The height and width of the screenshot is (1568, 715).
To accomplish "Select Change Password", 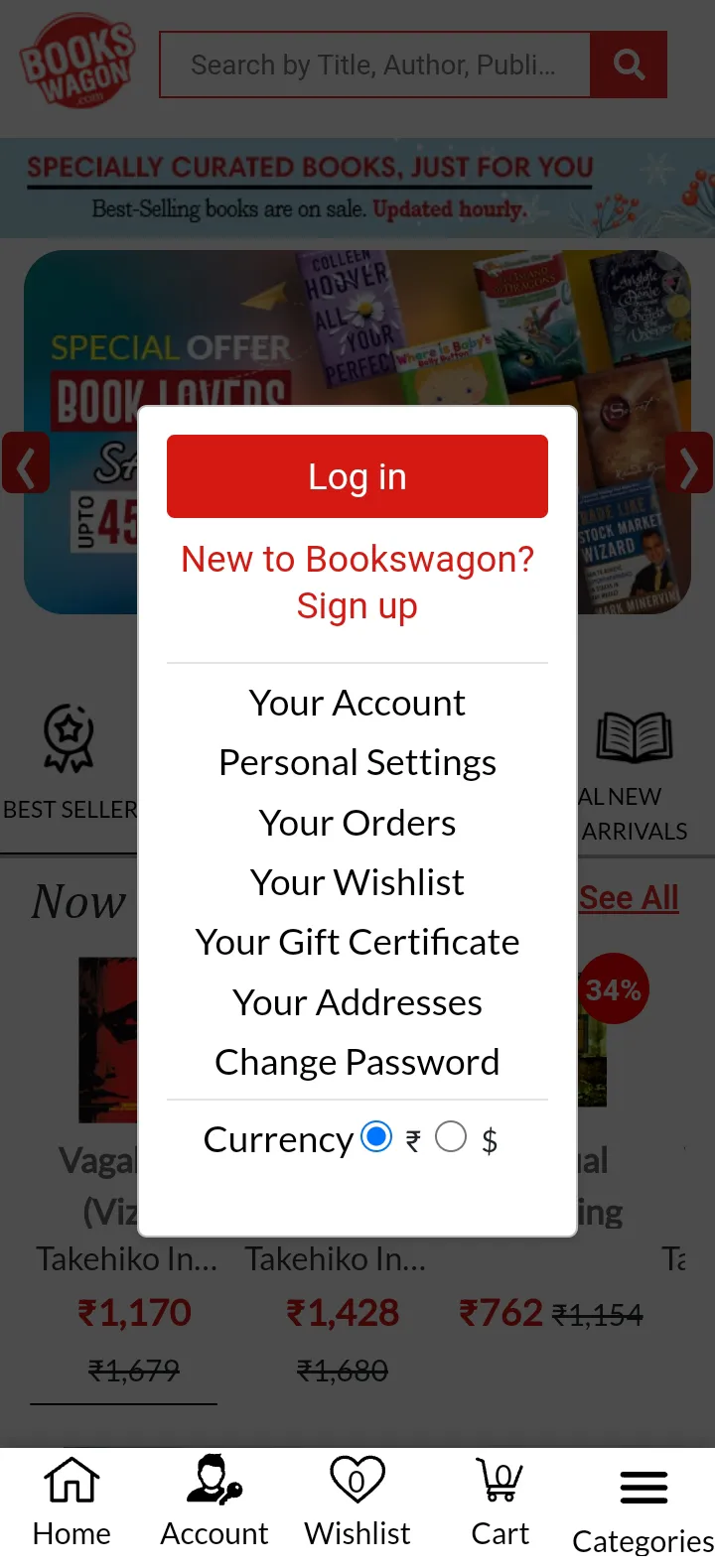I will 357,1062.
